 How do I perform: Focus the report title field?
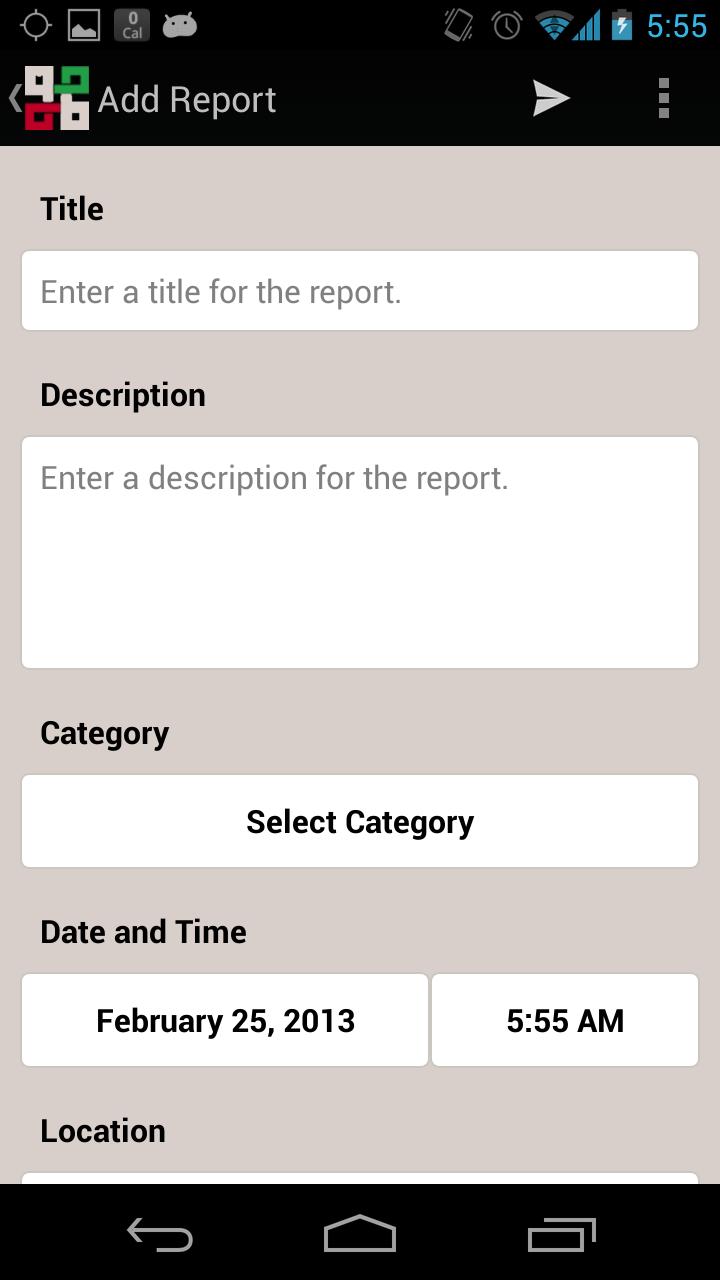(360, 291)
